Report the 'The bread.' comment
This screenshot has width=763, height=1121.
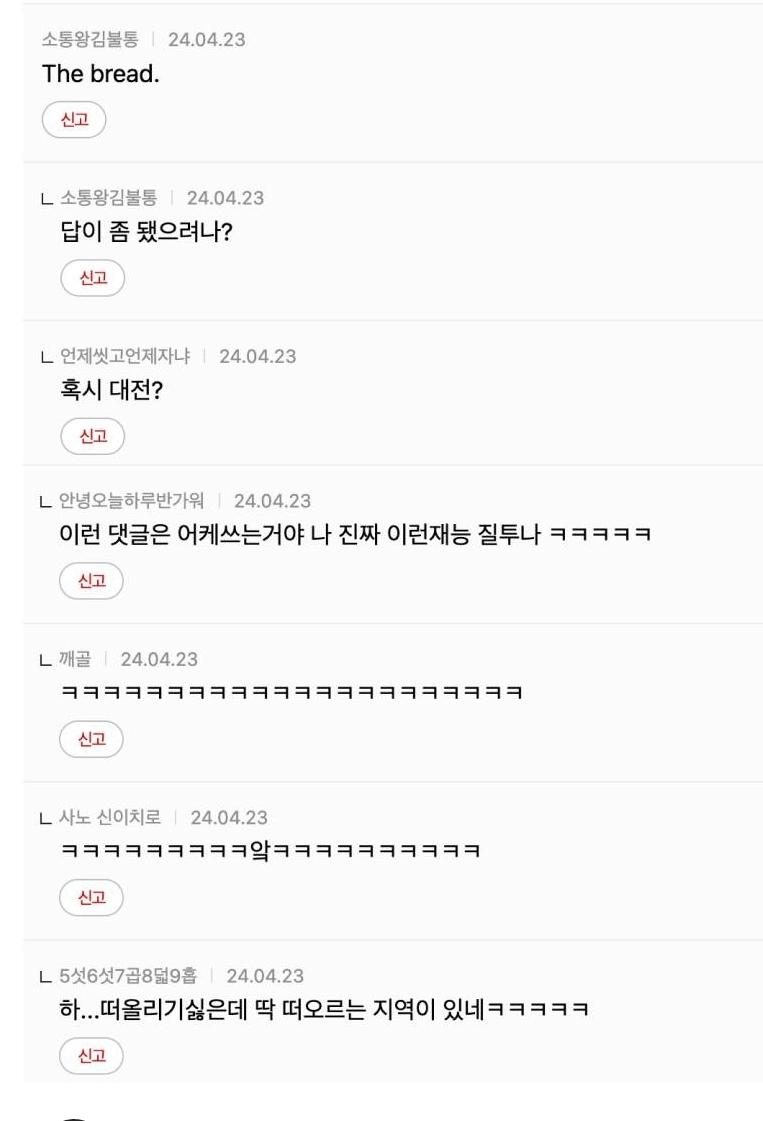[x=73, y=120]
